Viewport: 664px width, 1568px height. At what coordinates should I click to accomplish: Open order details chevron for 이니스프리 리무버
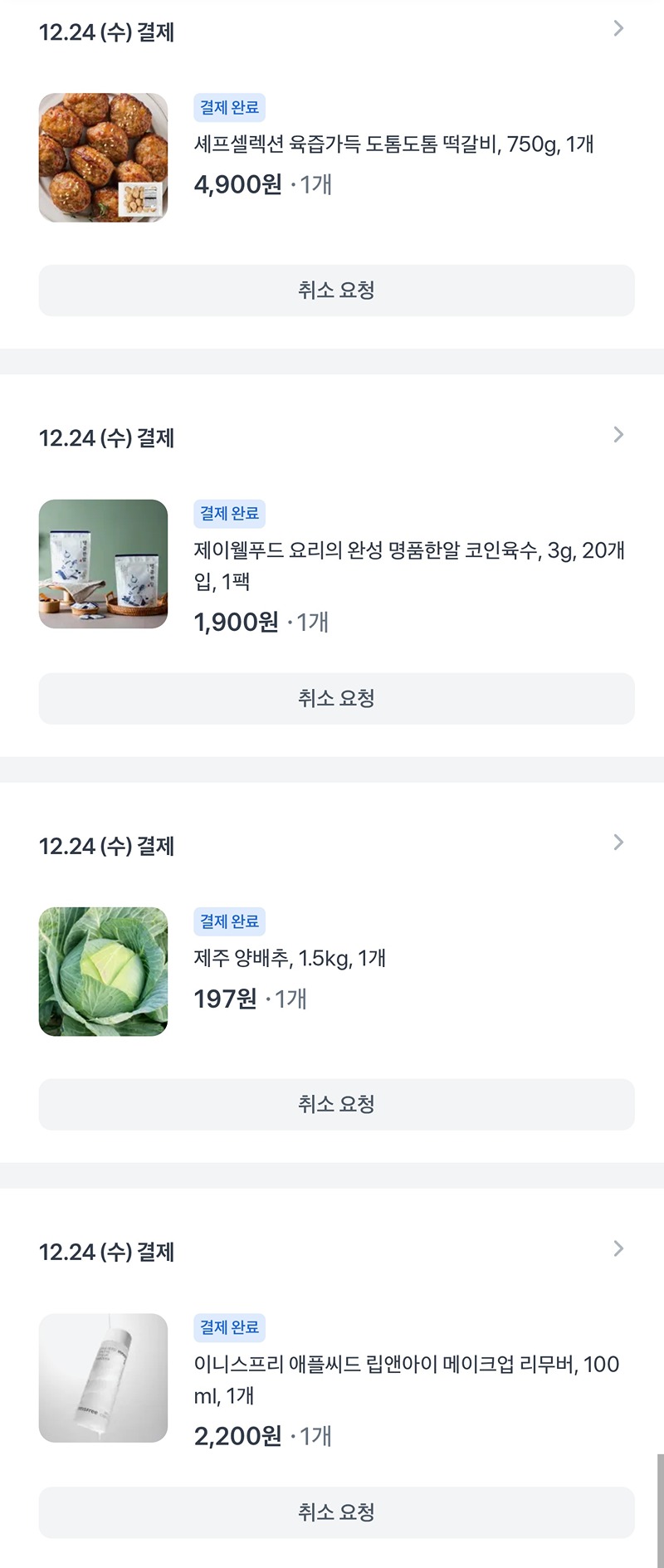618,1248
